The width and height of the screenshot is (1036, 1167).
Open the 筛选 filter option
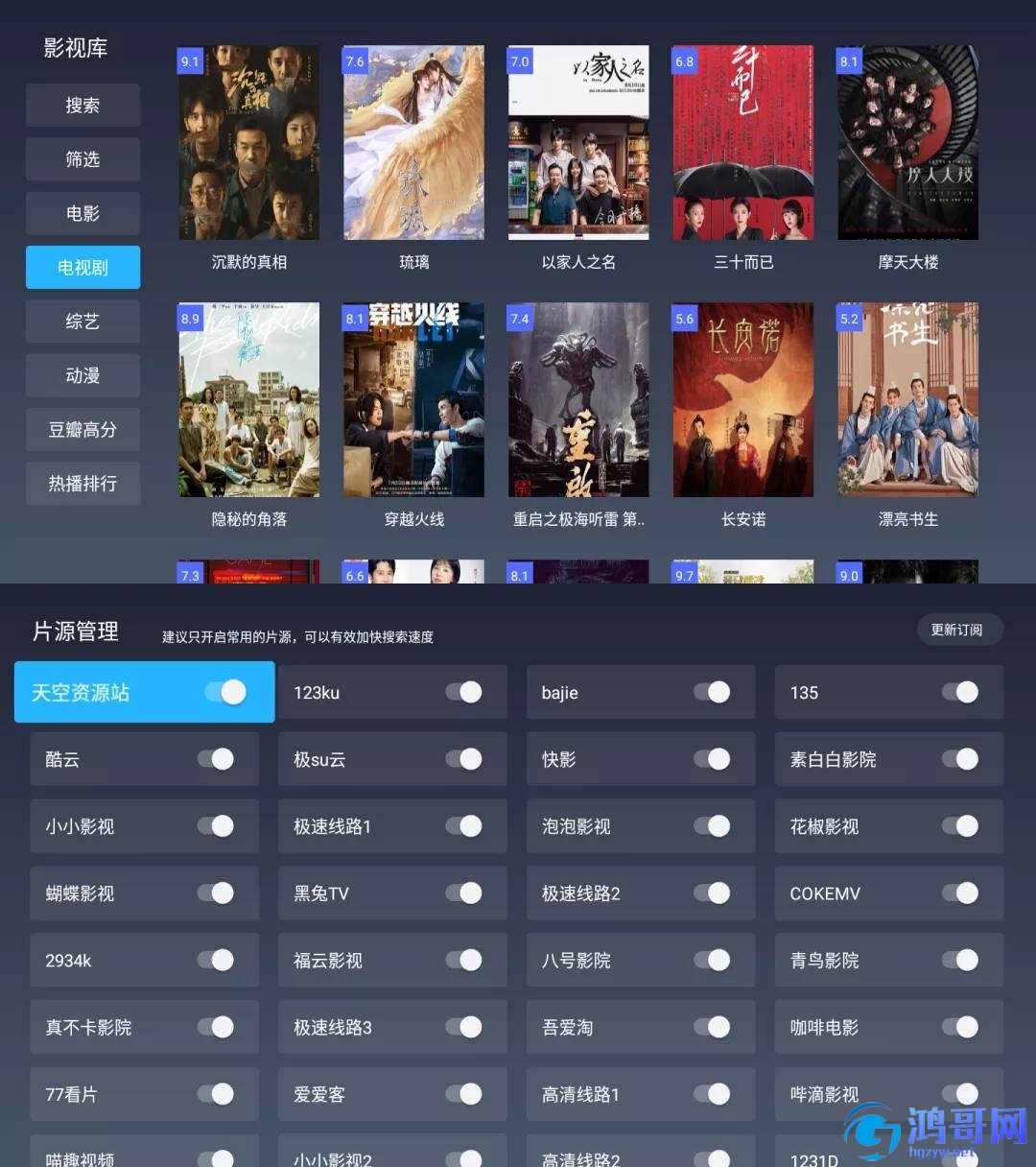82,159
